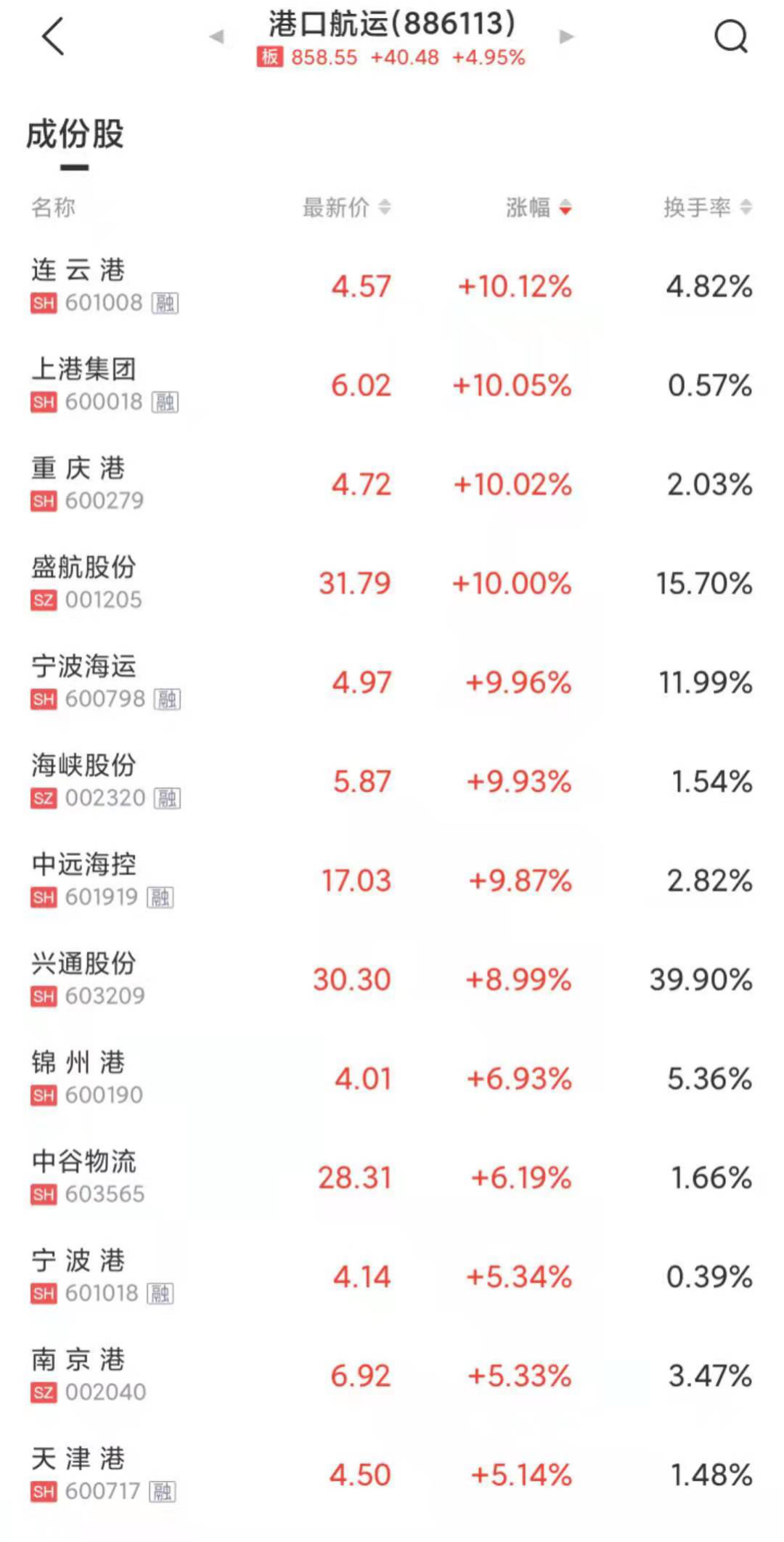Click right chevron to switch next sector

[x=565, y=38]
